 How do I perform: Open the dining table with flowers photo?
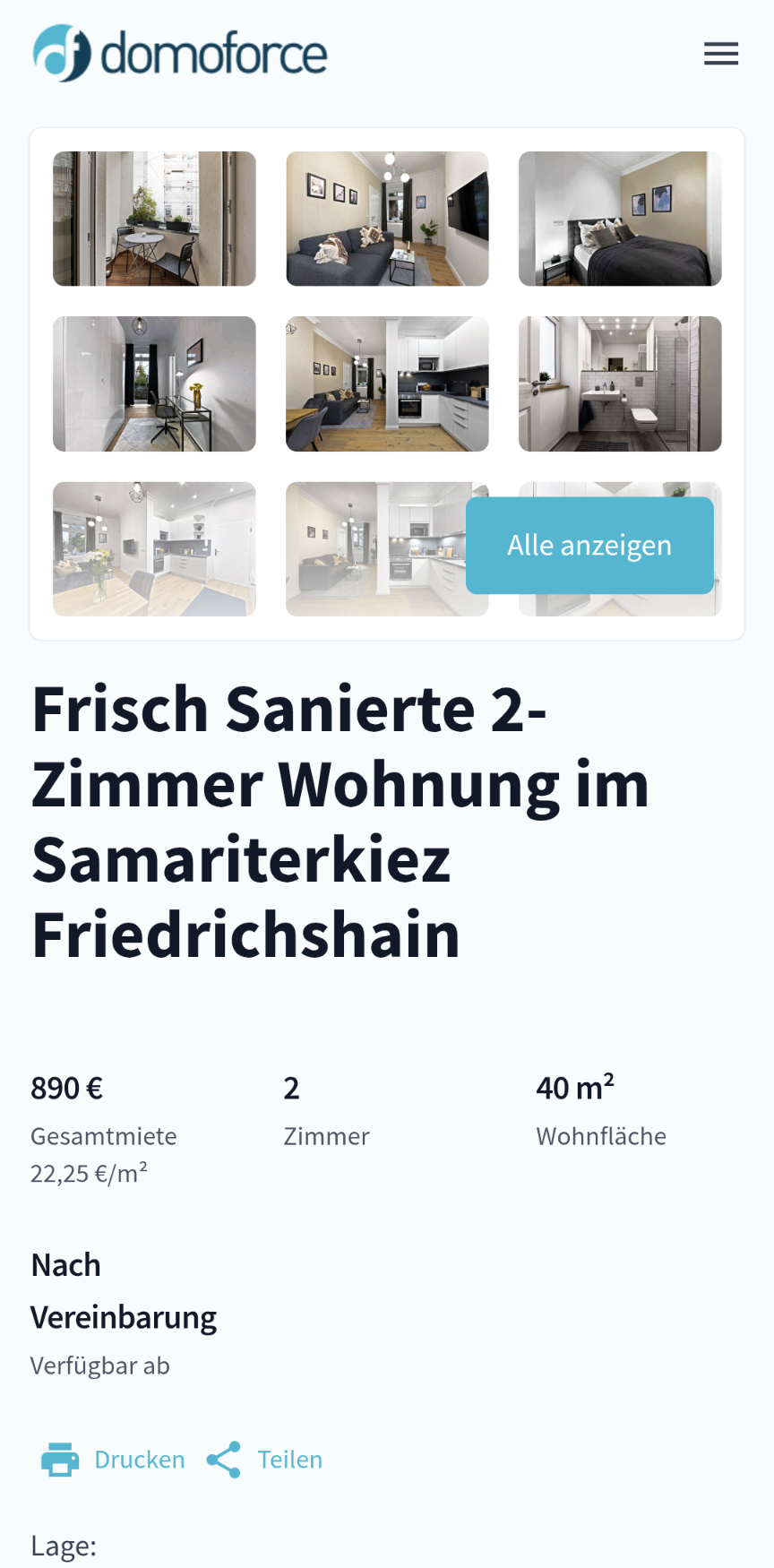click(x=154, y=549)
